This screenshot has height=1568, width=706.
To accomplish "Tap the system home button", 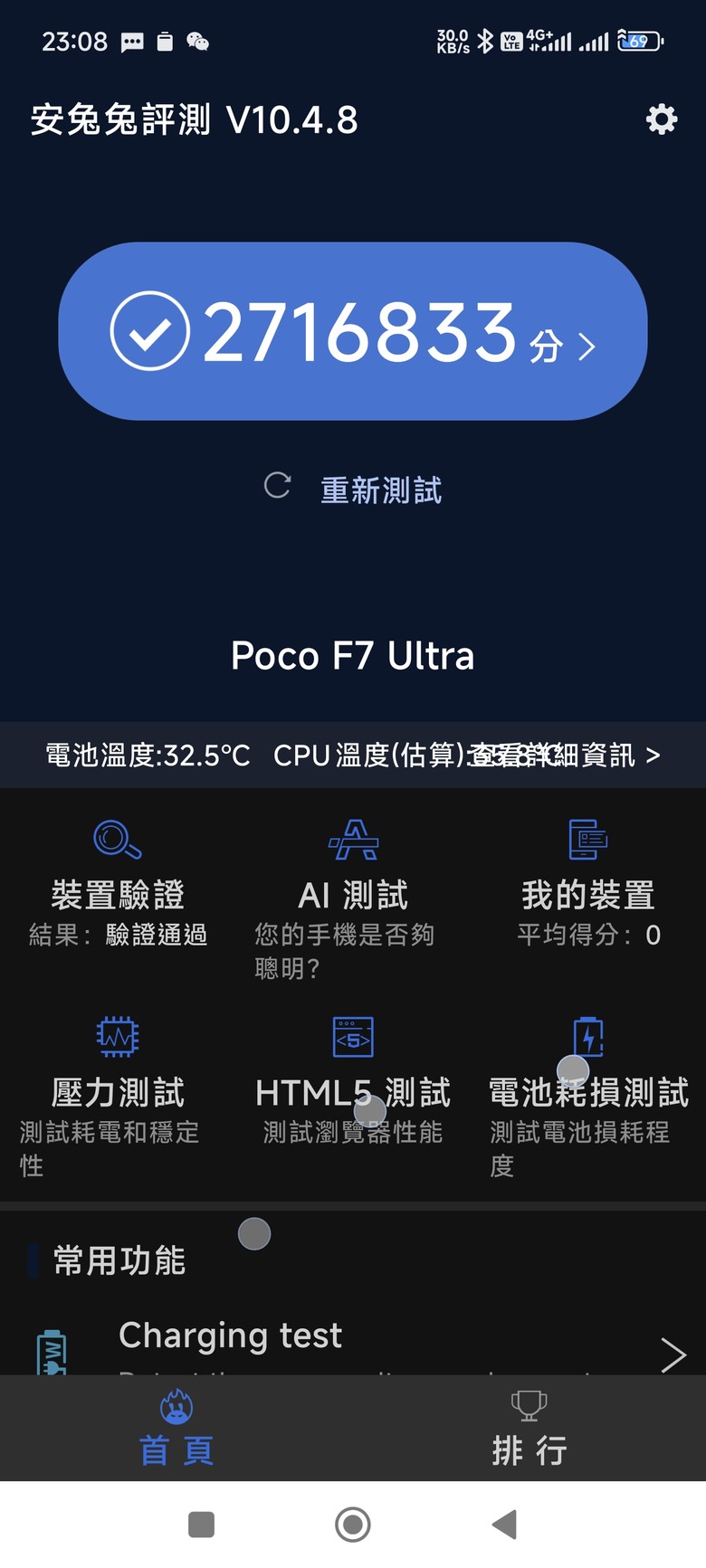I will tap(353, 1525).
